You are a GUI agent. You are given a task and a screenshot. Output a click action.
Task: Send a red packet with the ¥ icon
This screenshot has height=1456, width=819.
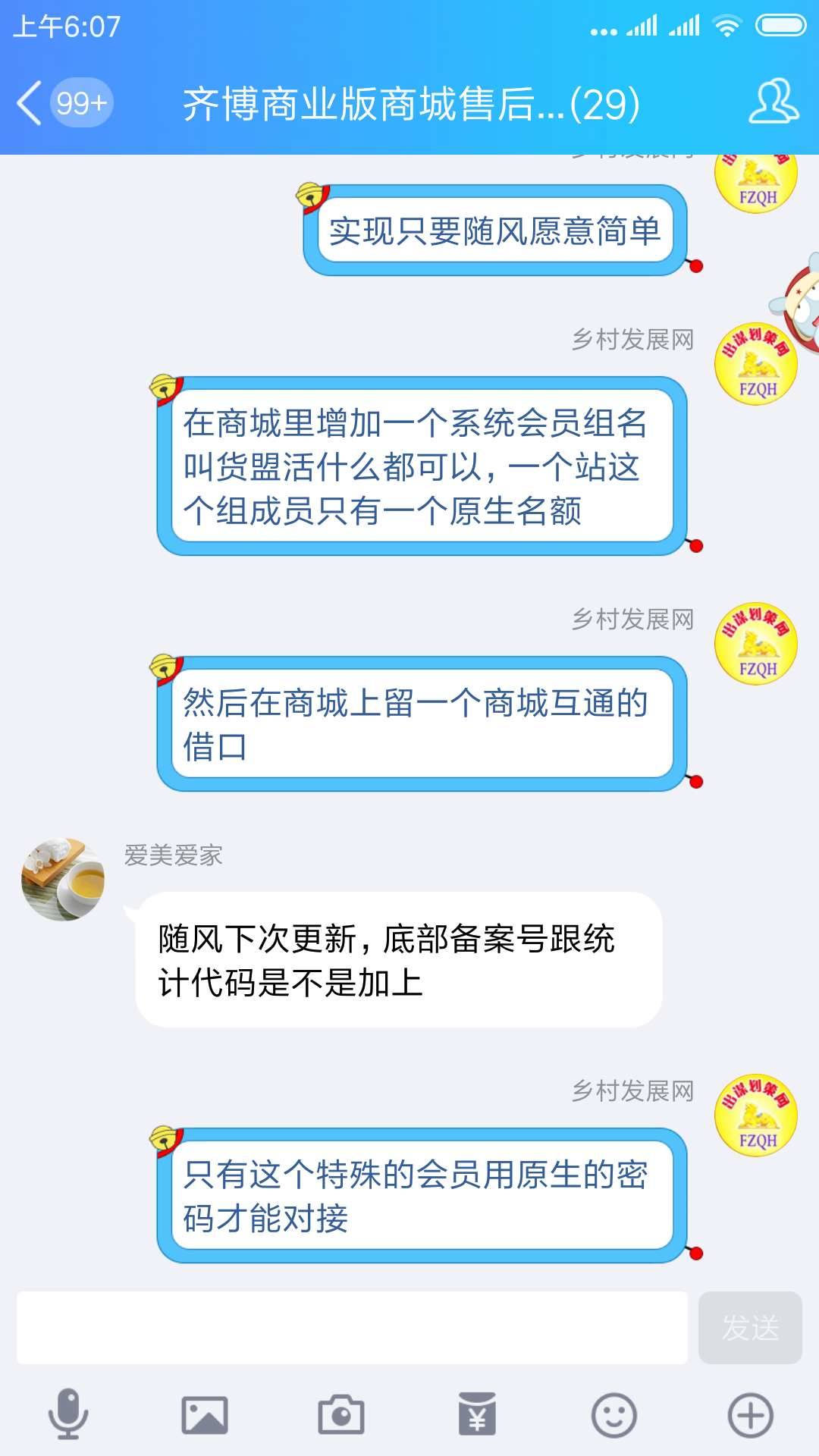477,1415
